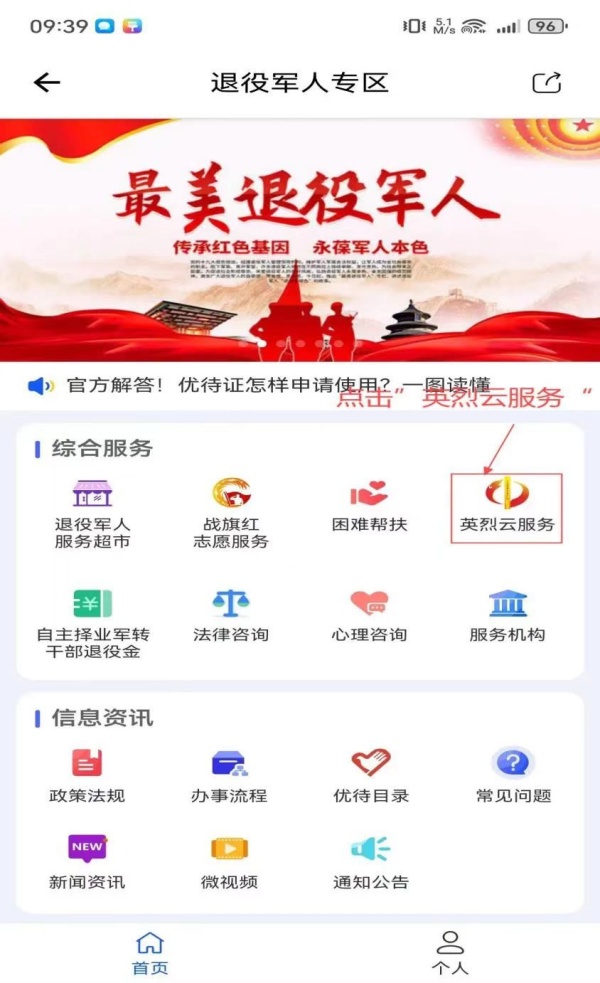Select 困难帮扶 service
This screenshot has height=983, width=600.
pyautogui.click(x=369, y=507)
